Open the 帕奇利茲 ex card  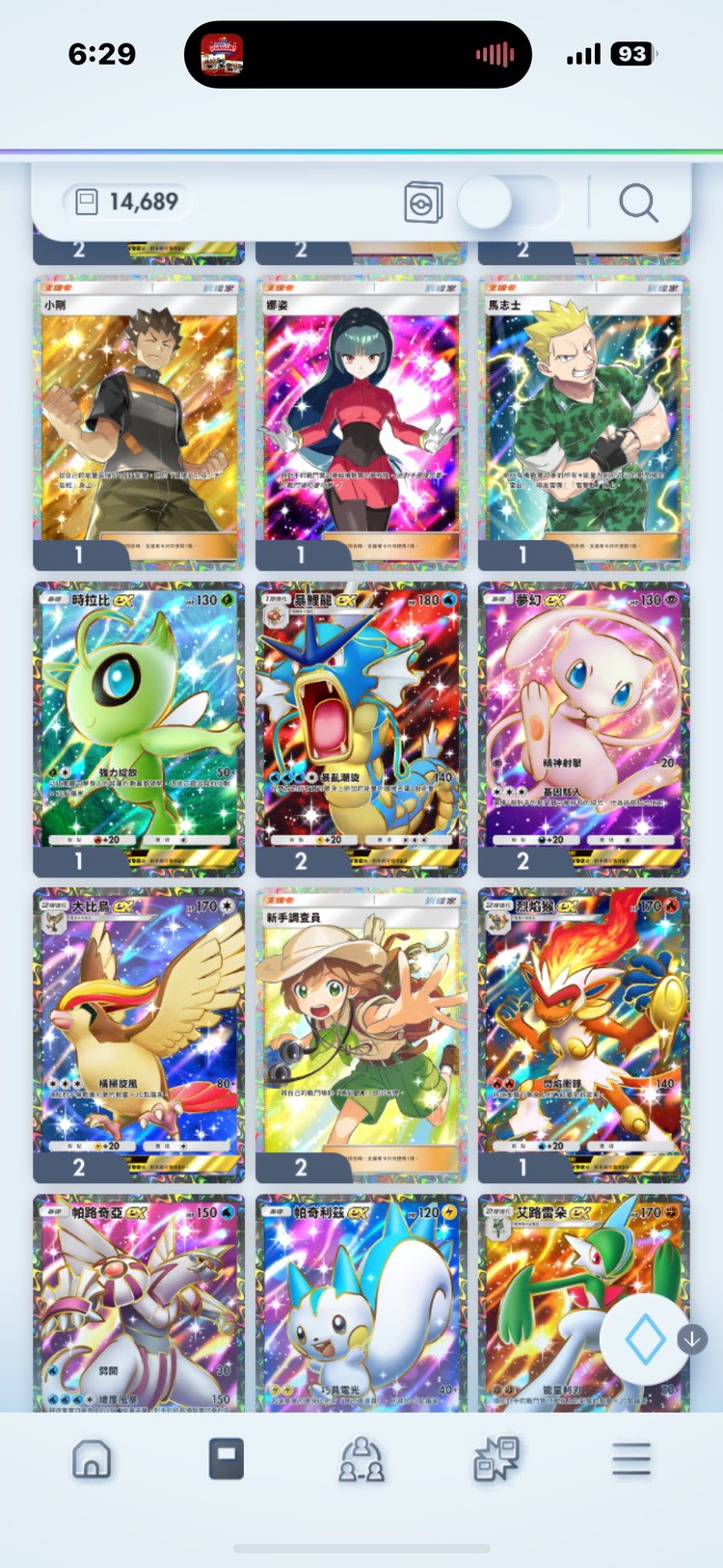point(361,1302)
